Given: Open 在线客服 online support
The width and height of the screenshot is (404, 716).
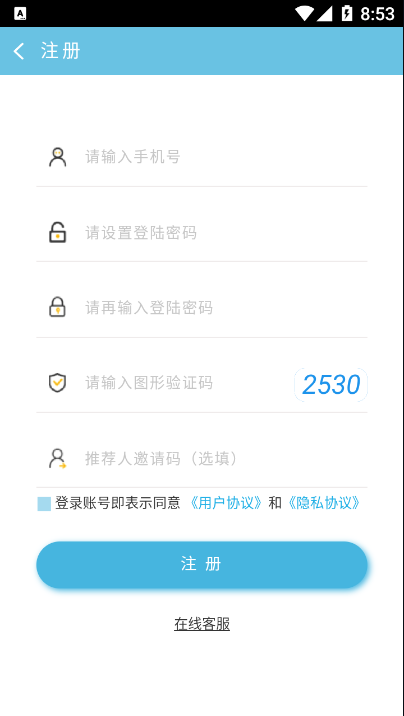Looking at the screenshot, I should click(x=202, y=624).
